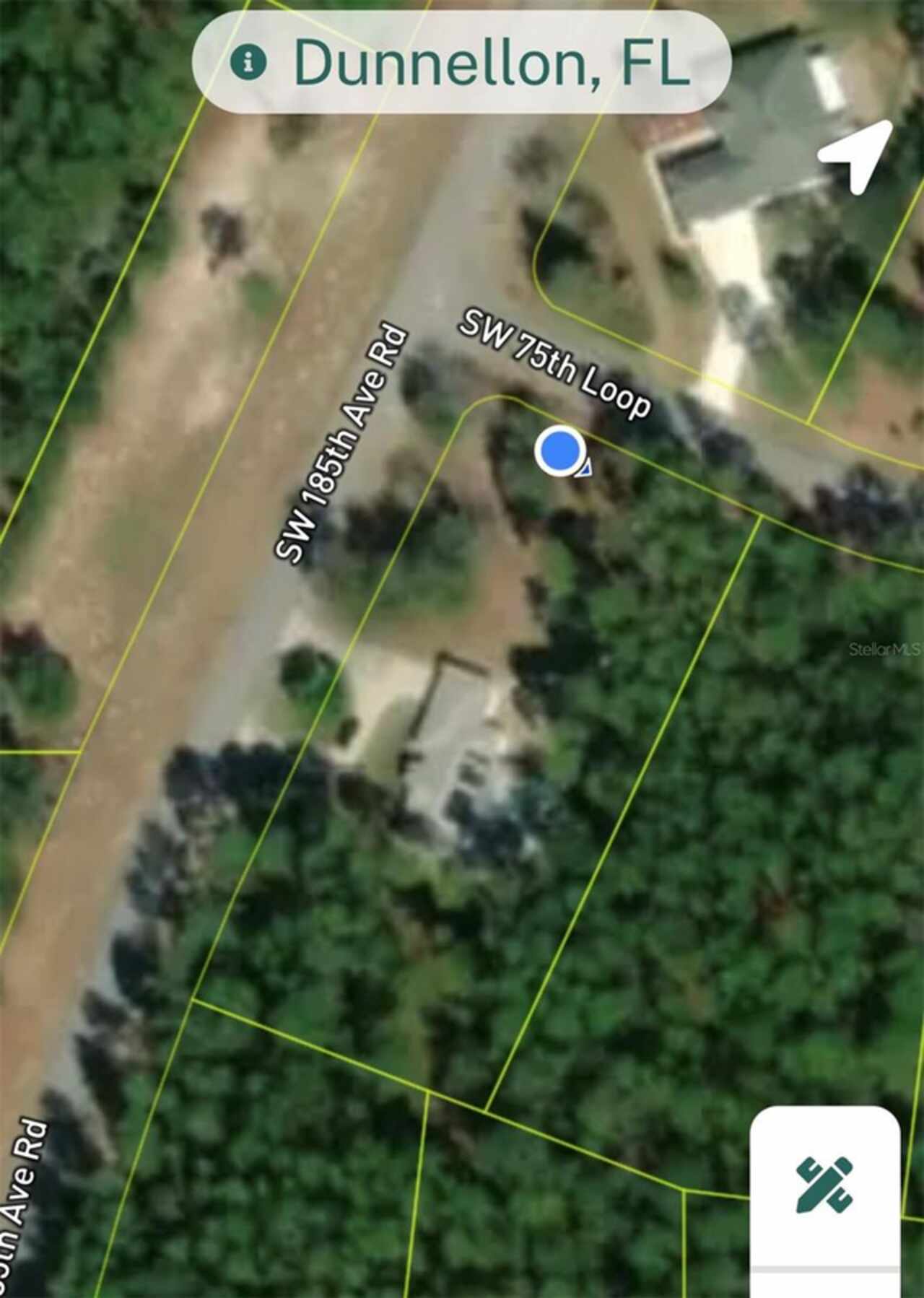Open the pencil and ruler tool
The image size is (924, 1298).
(x=824, y=1185)
